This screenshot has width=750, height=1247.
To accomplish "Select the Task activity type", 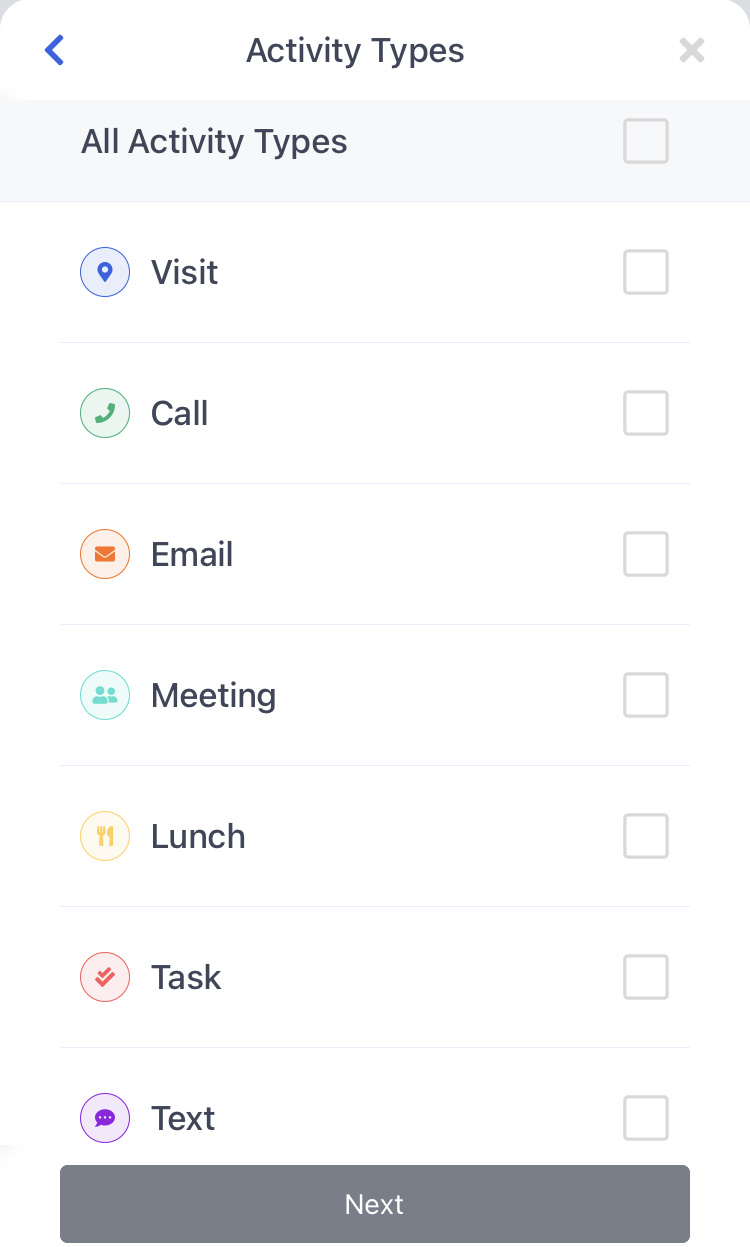I will (646, 977).
